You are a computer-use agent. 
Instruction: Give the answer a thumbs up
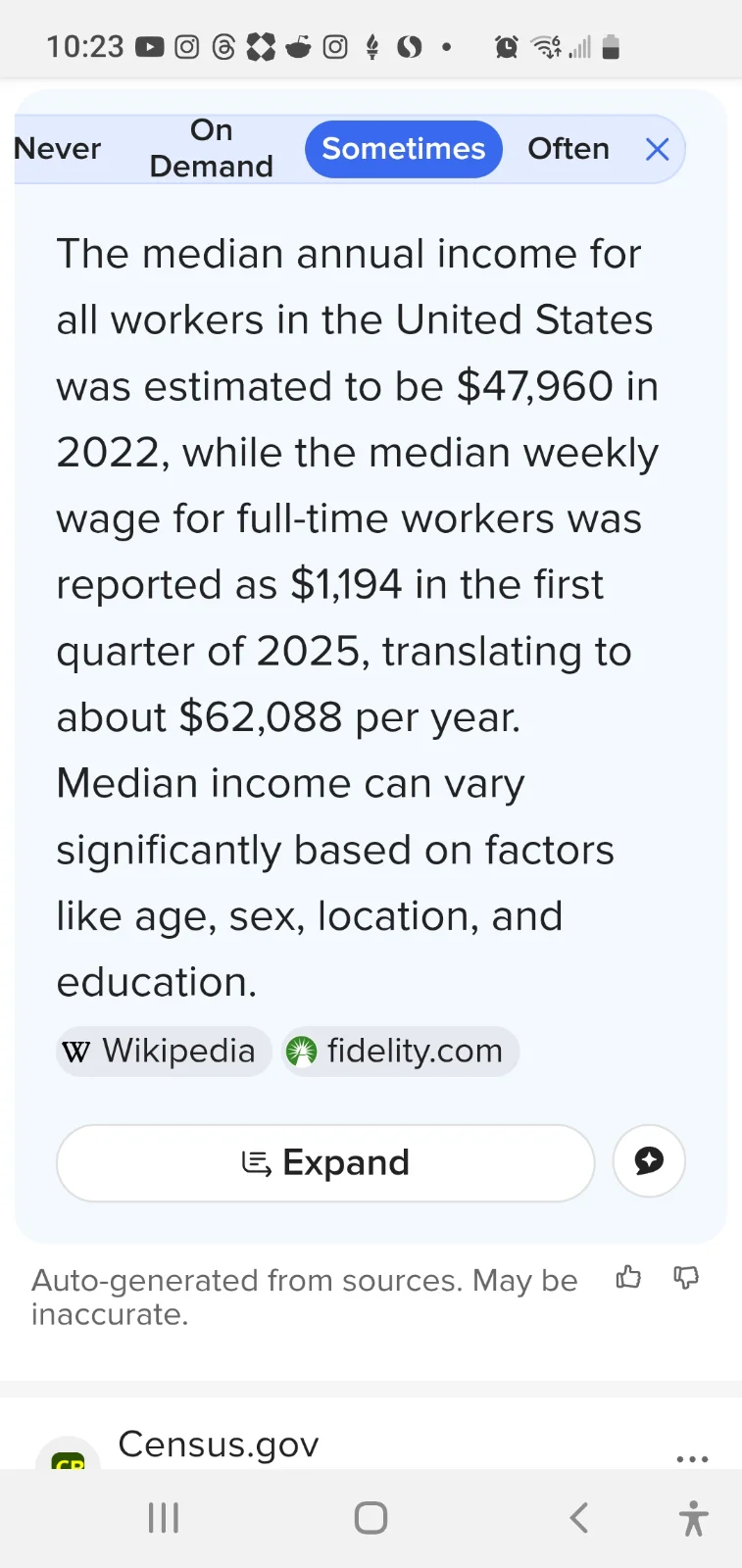[628, 1277]
